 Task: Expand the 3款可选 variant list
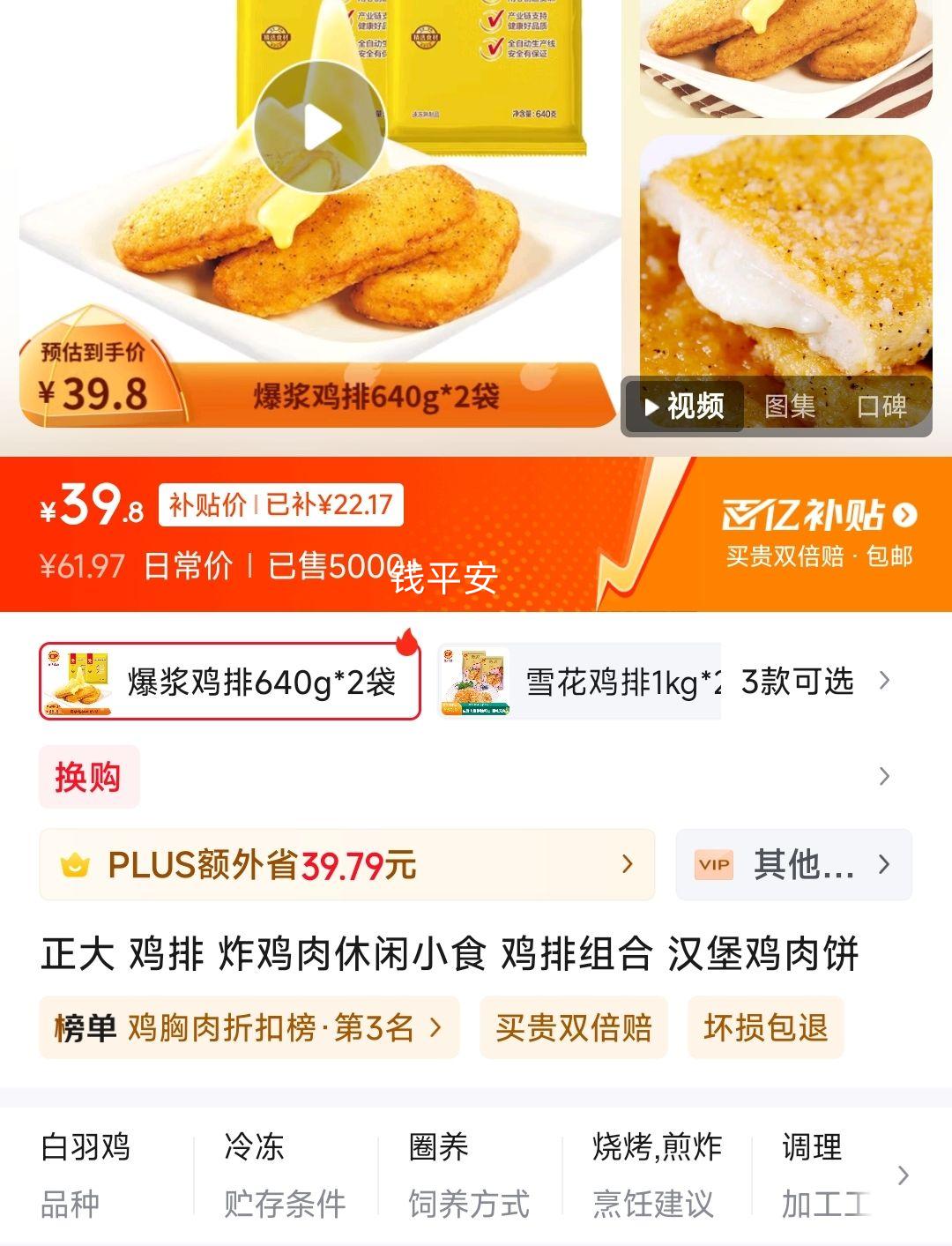pyautogui.click(x=798, y=681)
